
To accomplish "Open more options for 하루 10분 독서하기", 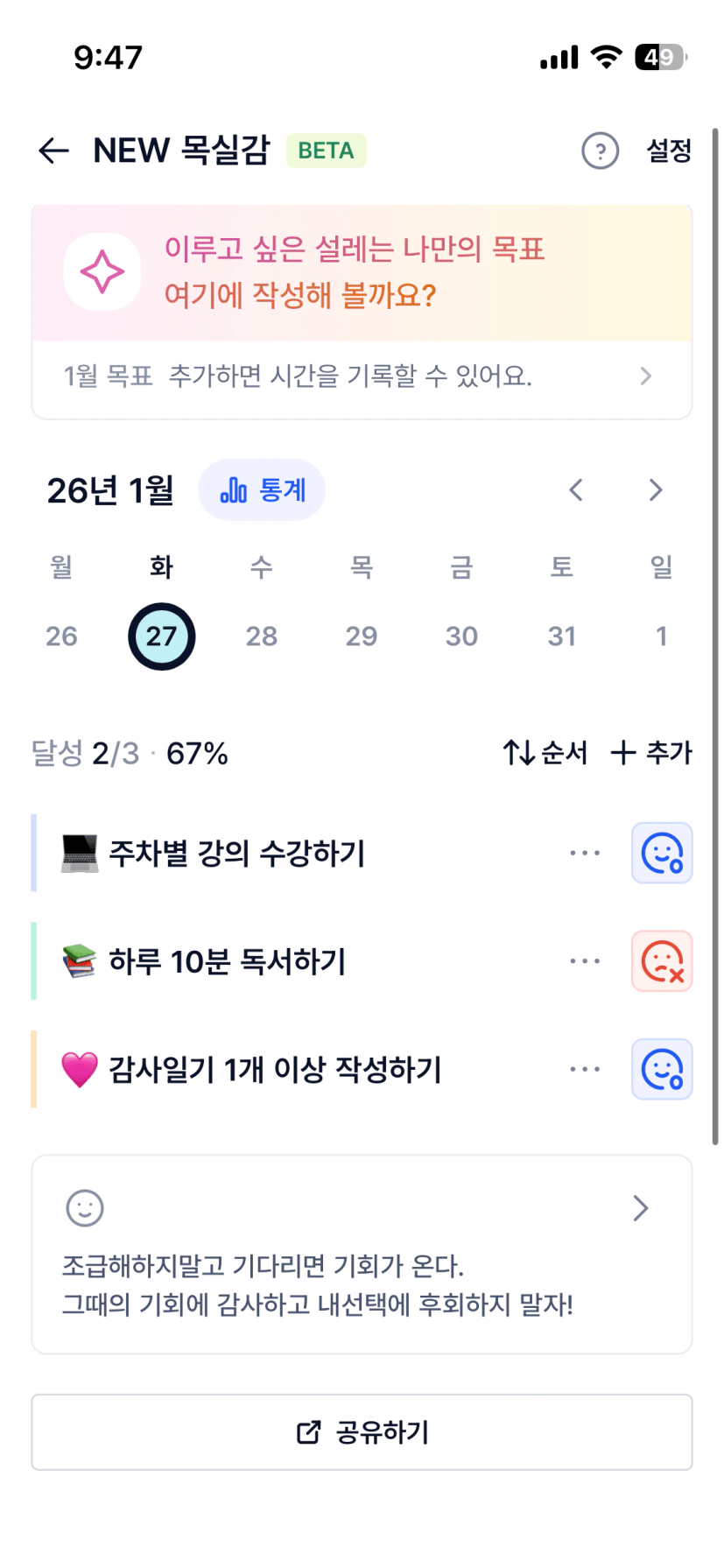I will point(585,961).
